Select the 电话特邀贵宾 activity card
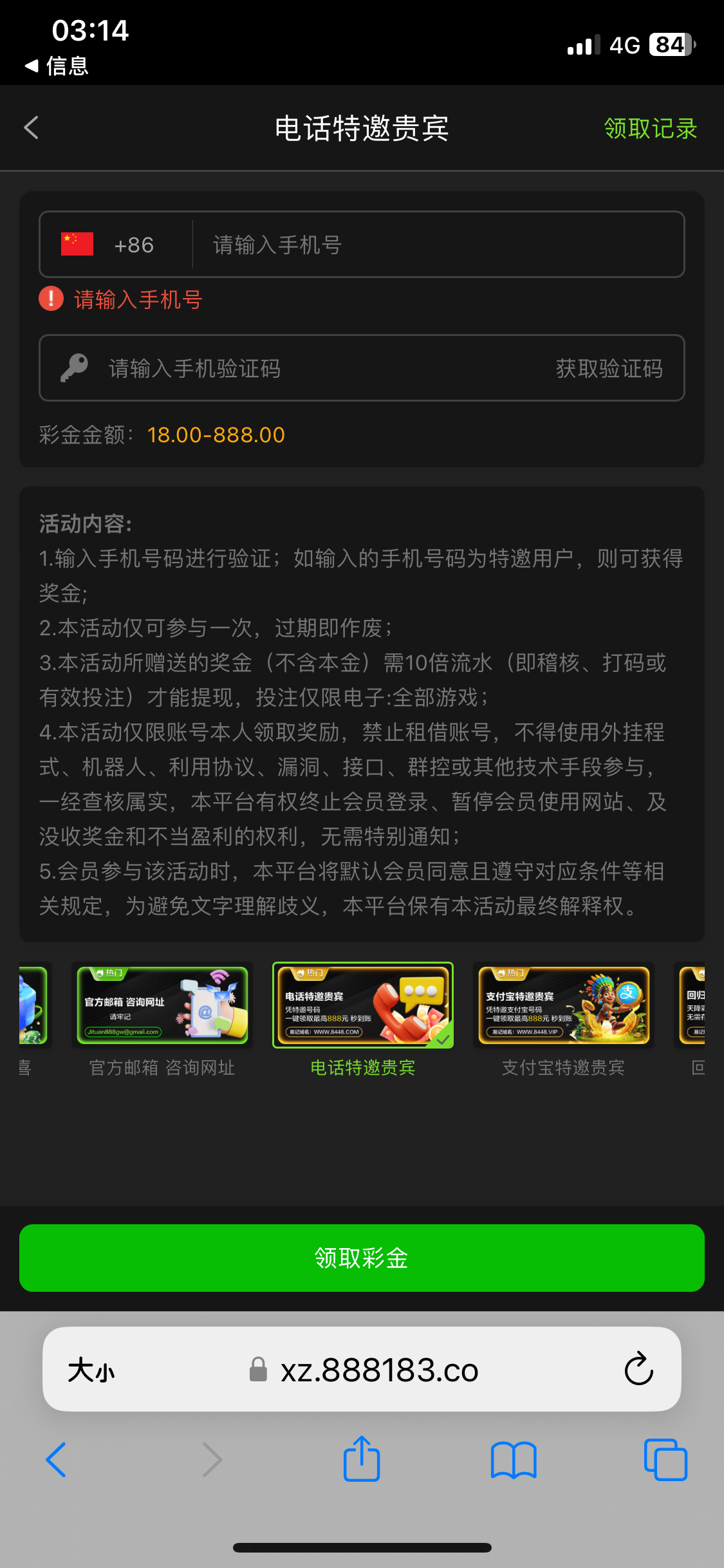The height and width of the screenshot is (1568, 724). pos(363,1005)
